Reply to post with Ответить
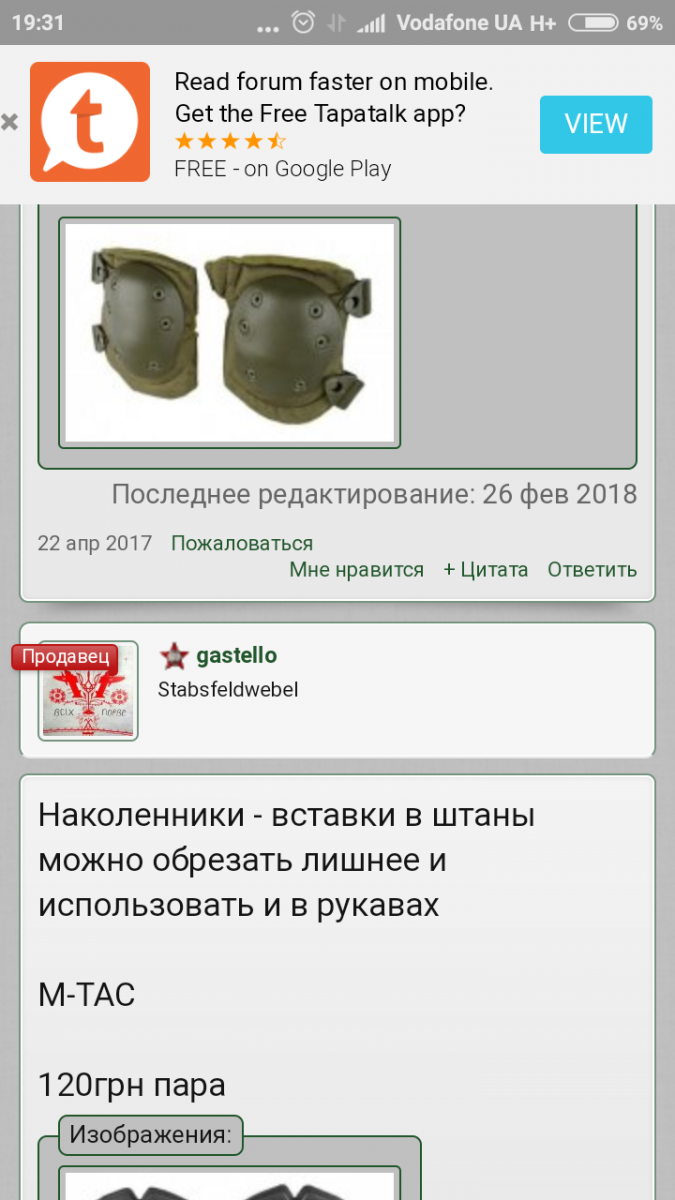The image size is (675, 1200). [x=591, y=570]
